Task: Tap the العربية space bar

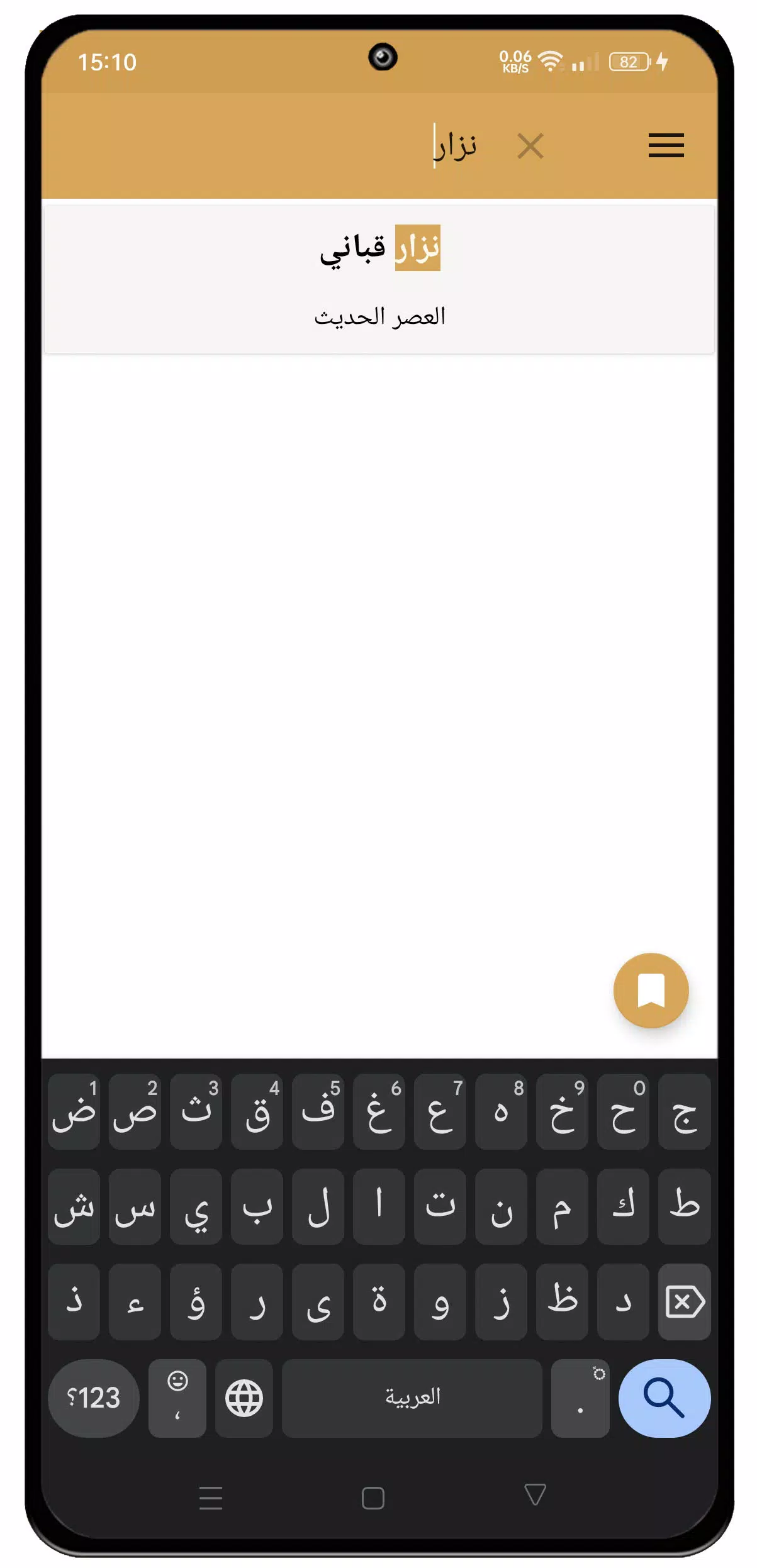Action: (412, 1398)
